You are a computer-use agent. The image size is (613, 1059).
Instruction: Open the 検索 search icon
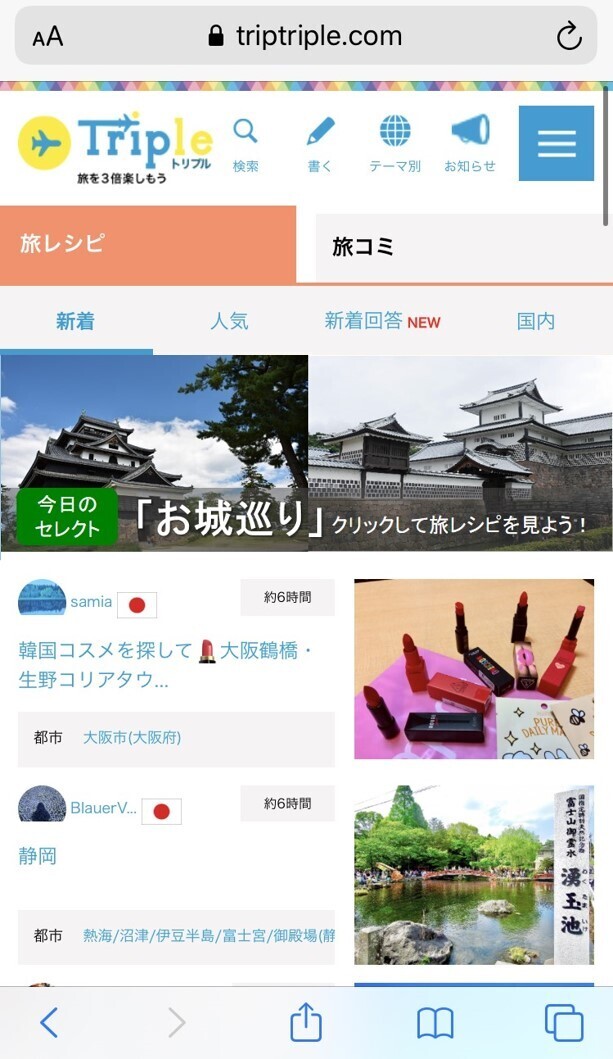tap(245, 143)
